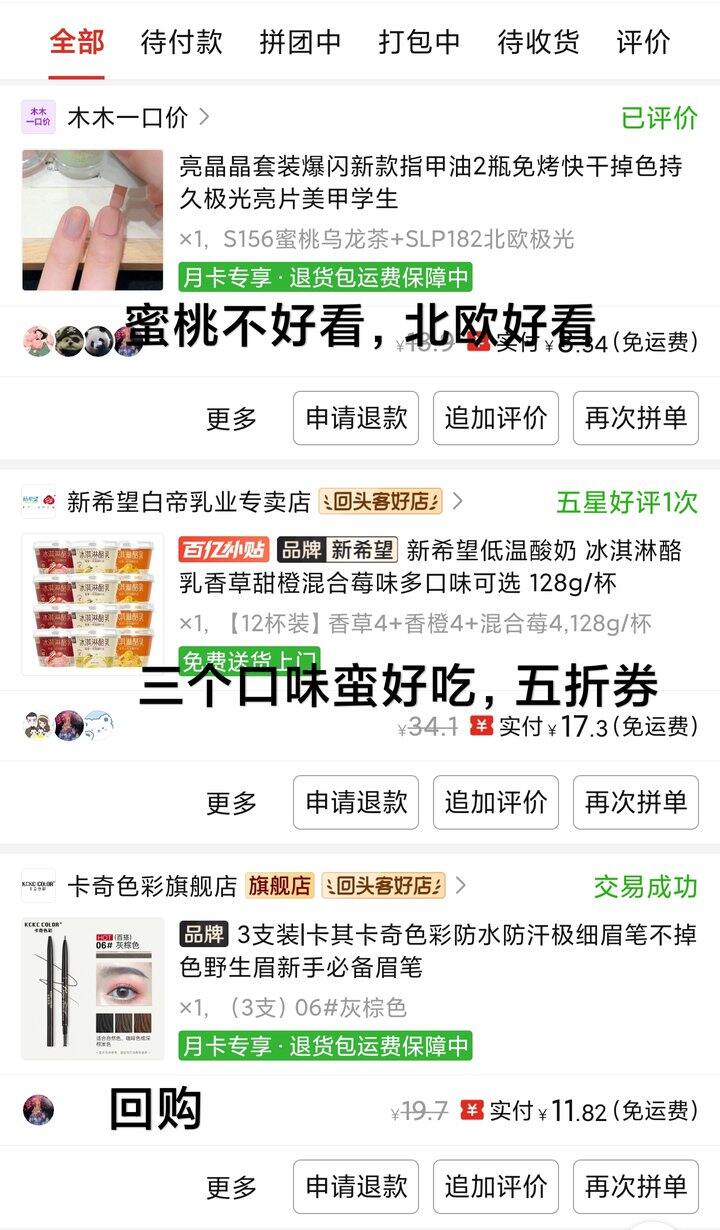
Task: Open 更多 options for the yogurt order
Action: click(x=232, y=802)
